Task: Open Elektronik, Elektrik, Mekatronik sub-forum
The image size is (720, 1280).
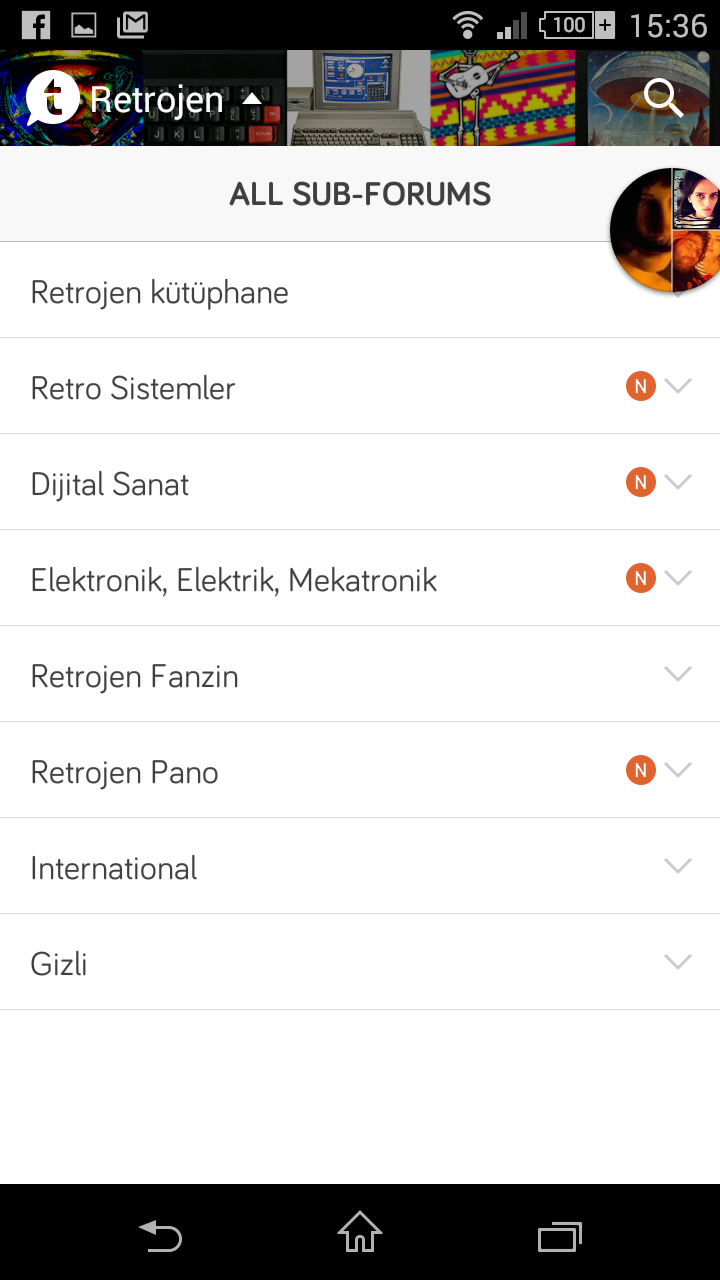Action: 360,578
